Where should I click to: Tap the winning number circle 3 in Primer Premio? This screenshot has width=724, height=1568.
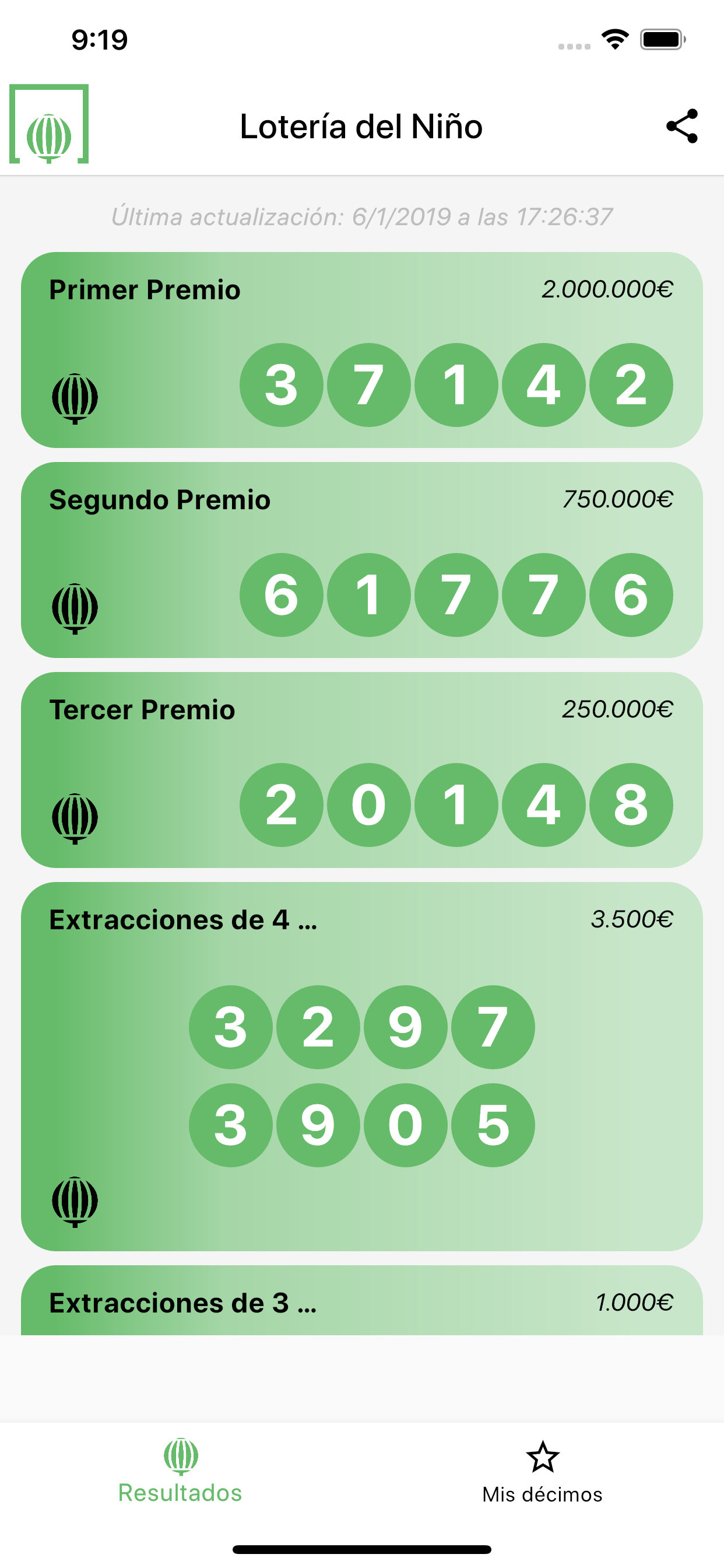coord(280,384)
